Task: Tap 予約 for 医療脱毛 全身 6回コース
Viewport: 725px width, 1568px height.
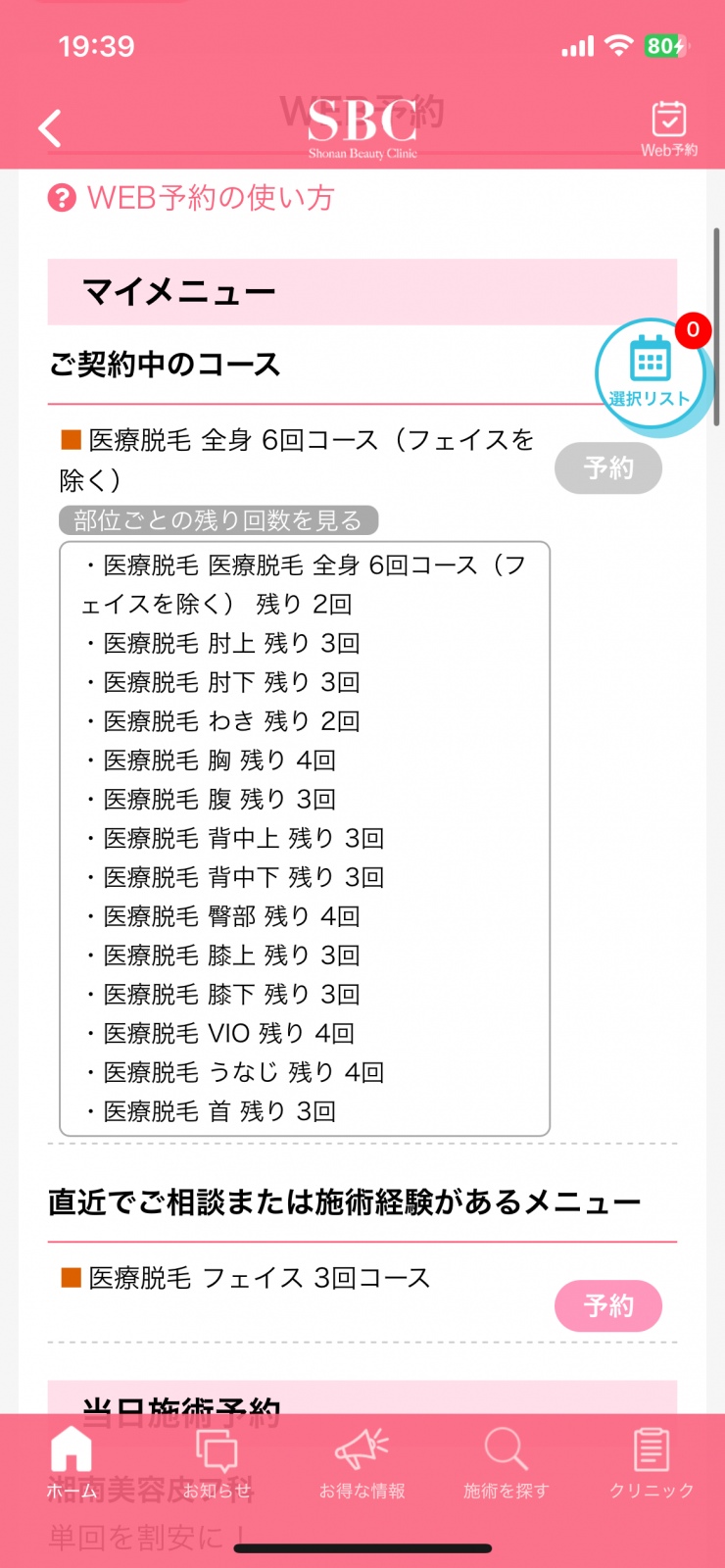Action: click(x=608, y=468)
